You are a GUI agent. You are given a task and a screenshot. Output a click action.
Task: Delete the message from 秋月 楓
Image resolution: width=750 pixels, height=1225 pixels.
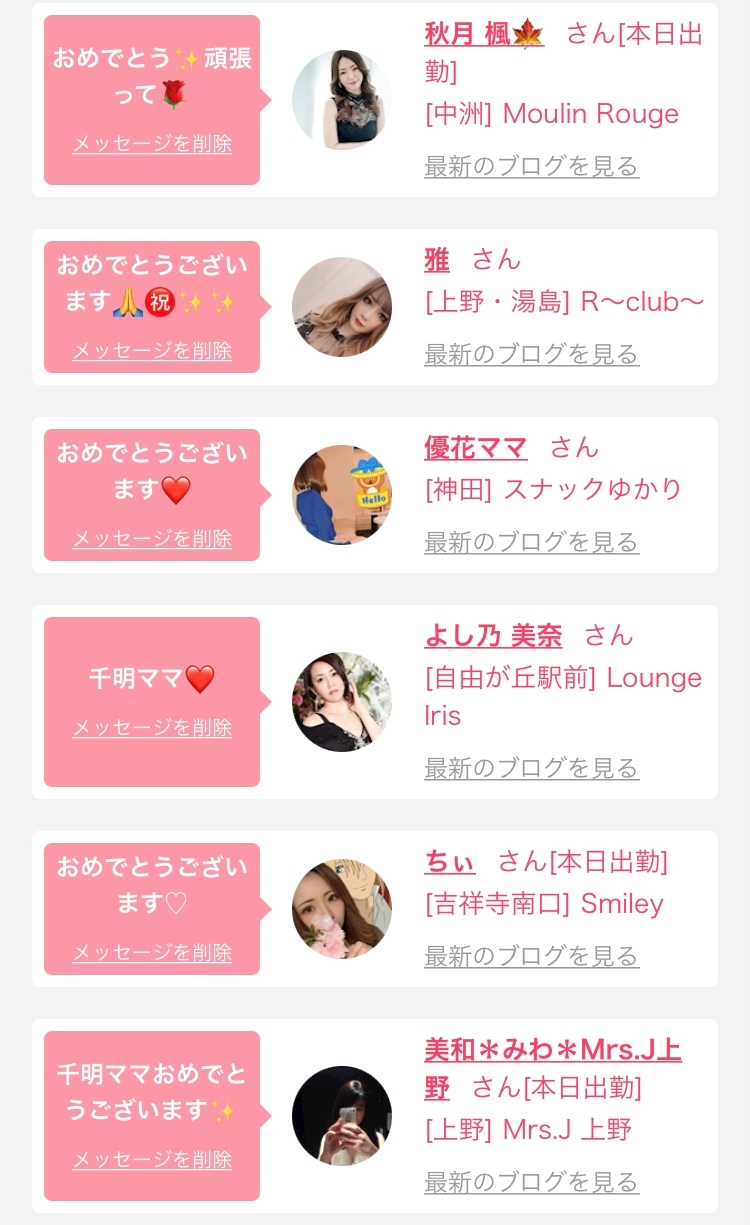click(x=152, y=144)
